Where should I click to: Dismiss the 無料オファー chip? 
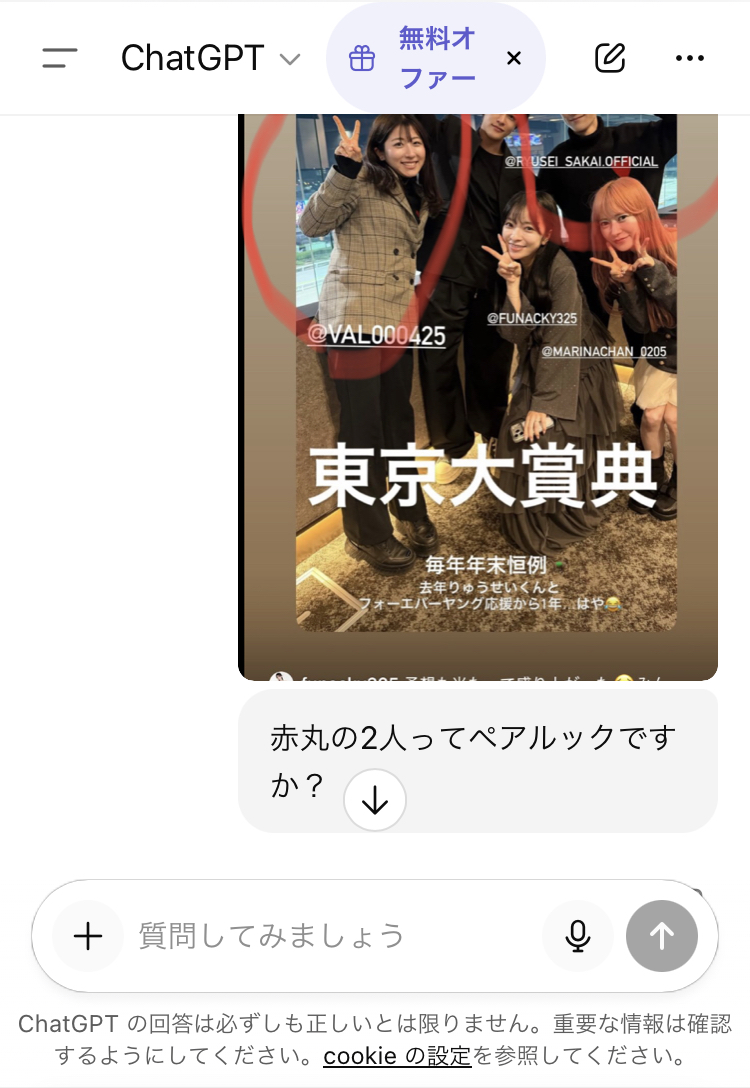[514, 58]
